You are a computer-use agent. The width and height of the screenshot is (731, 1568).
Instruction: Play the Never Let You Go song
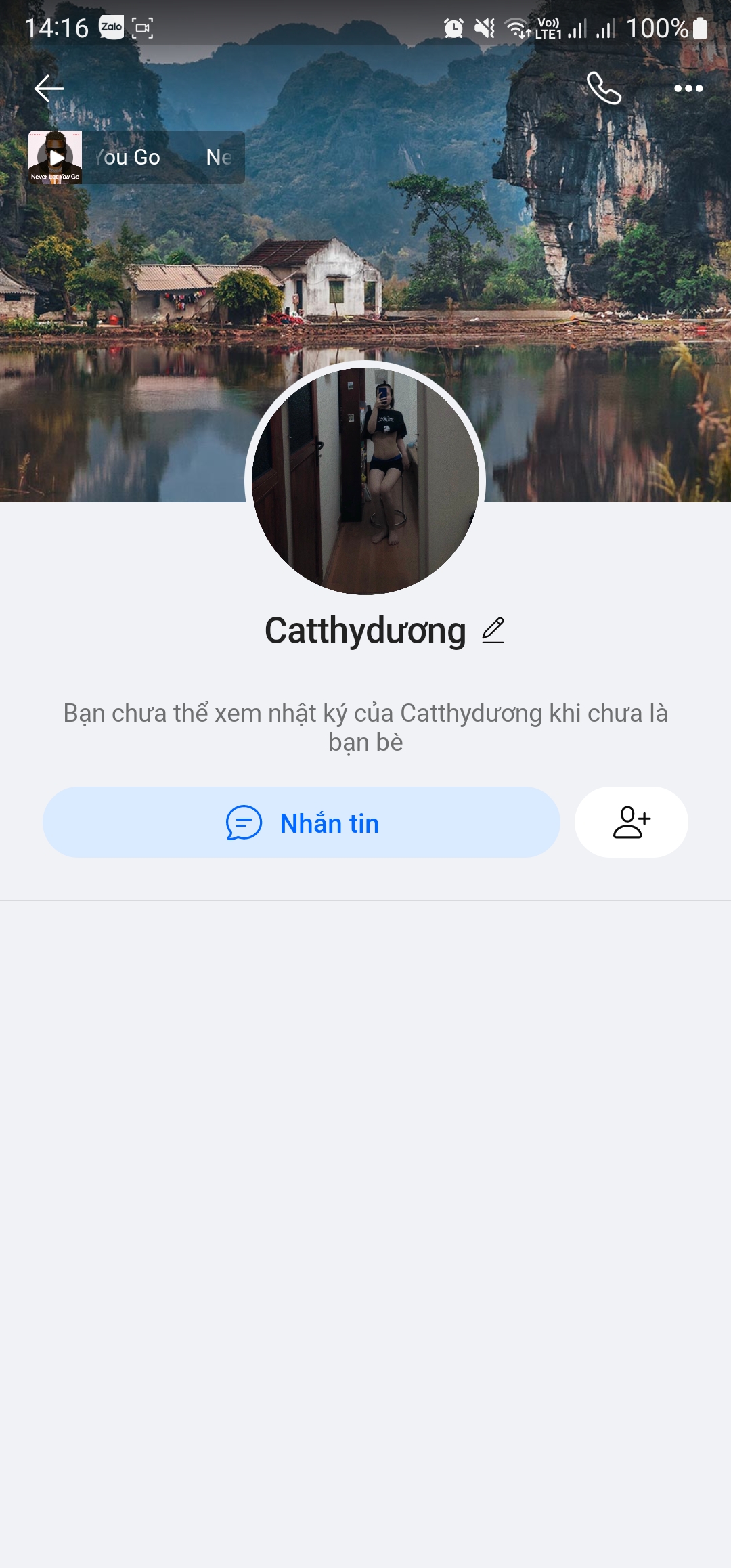pos(56,157)
